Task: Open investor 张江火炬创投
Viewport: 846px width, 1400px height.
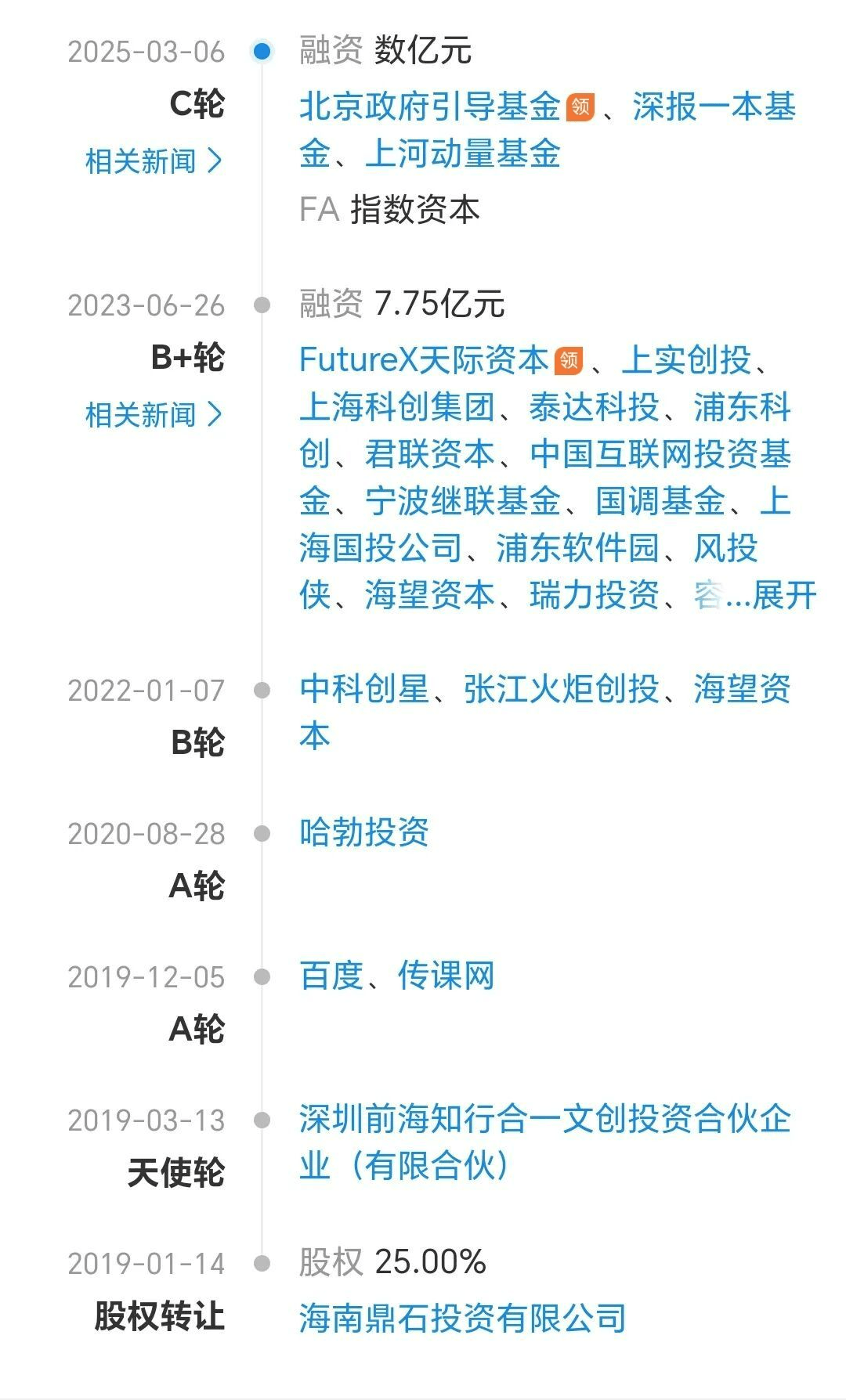Action: 562,689
